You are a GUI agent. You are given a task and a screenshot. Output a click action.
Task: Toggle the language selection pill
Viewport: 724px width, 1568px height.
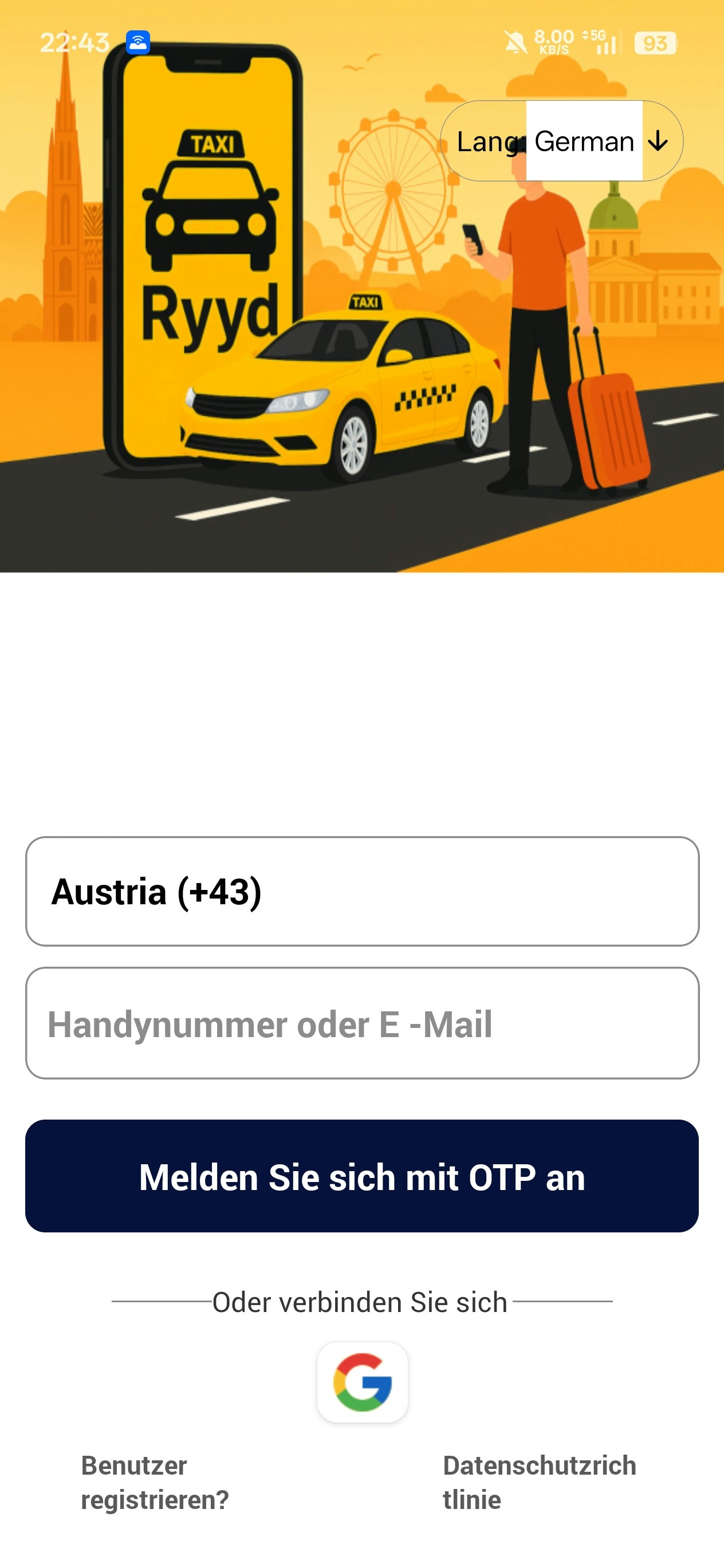pos(563,141)
